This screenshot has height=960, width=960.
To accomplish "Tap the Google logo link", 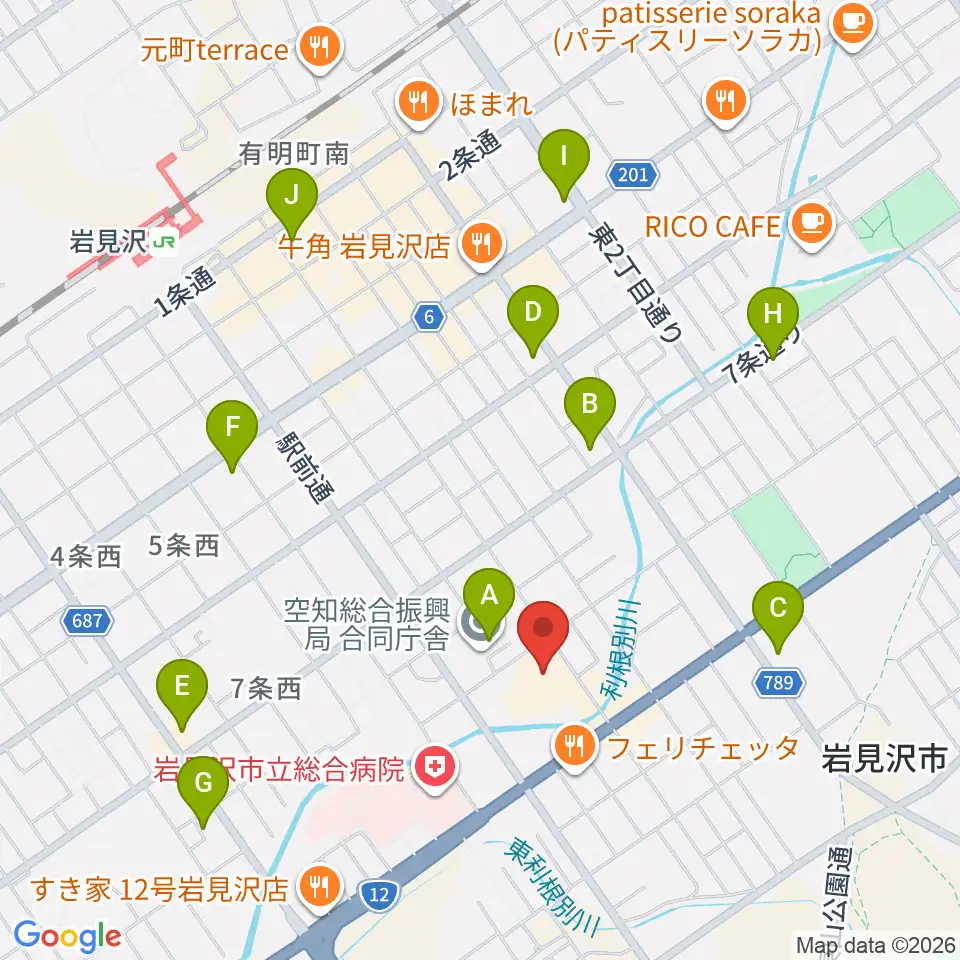I will [x=67, y=937].
